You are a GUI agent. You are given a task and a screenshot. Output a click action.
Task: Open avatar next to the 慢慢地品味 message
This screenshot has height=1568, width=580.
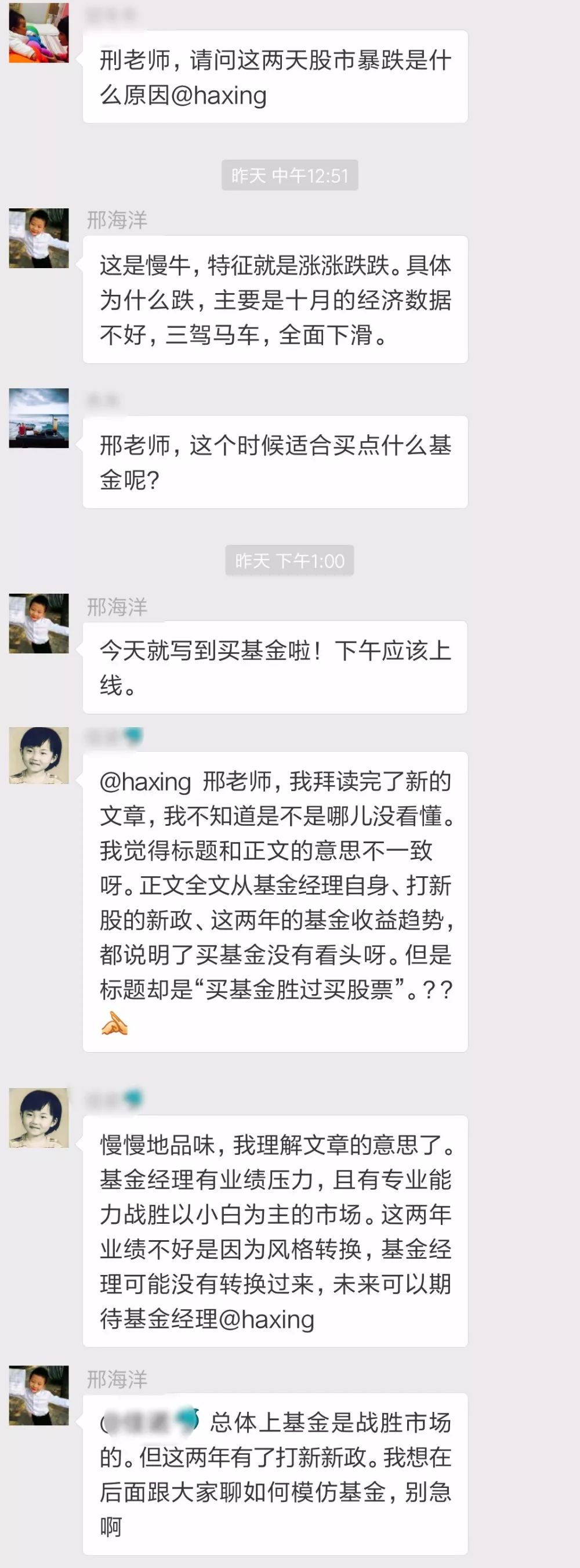38,1118
